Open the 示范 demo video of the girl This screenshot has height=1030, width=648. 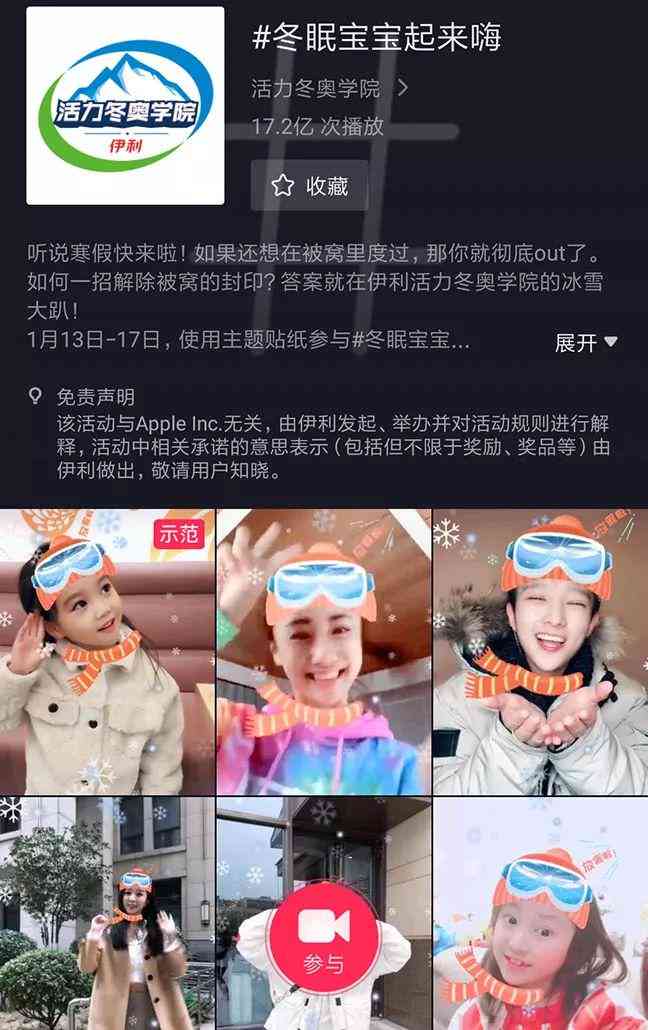click(x=107, y=651)
